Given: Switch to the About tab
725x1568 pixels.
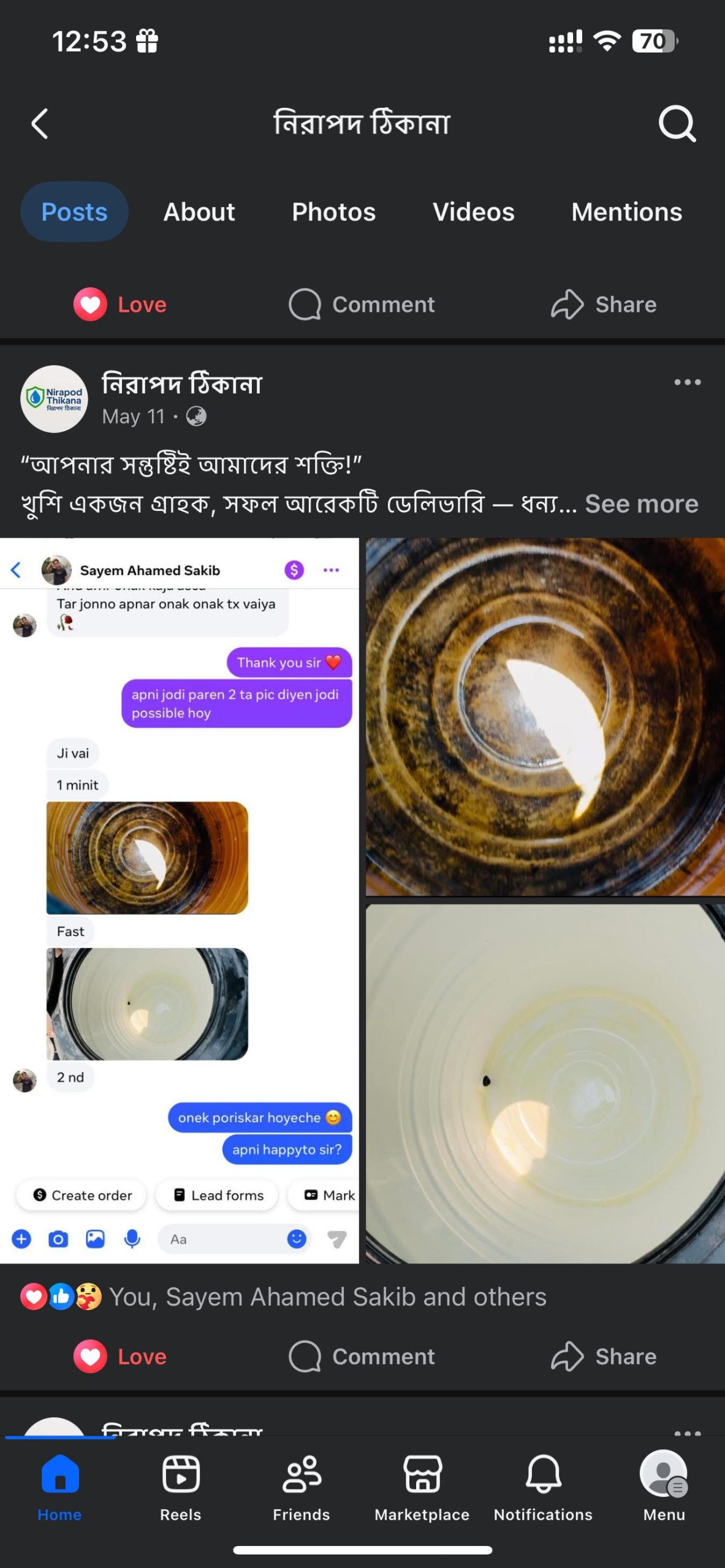Looking at the screenshot, I should [x=199, y=212].
